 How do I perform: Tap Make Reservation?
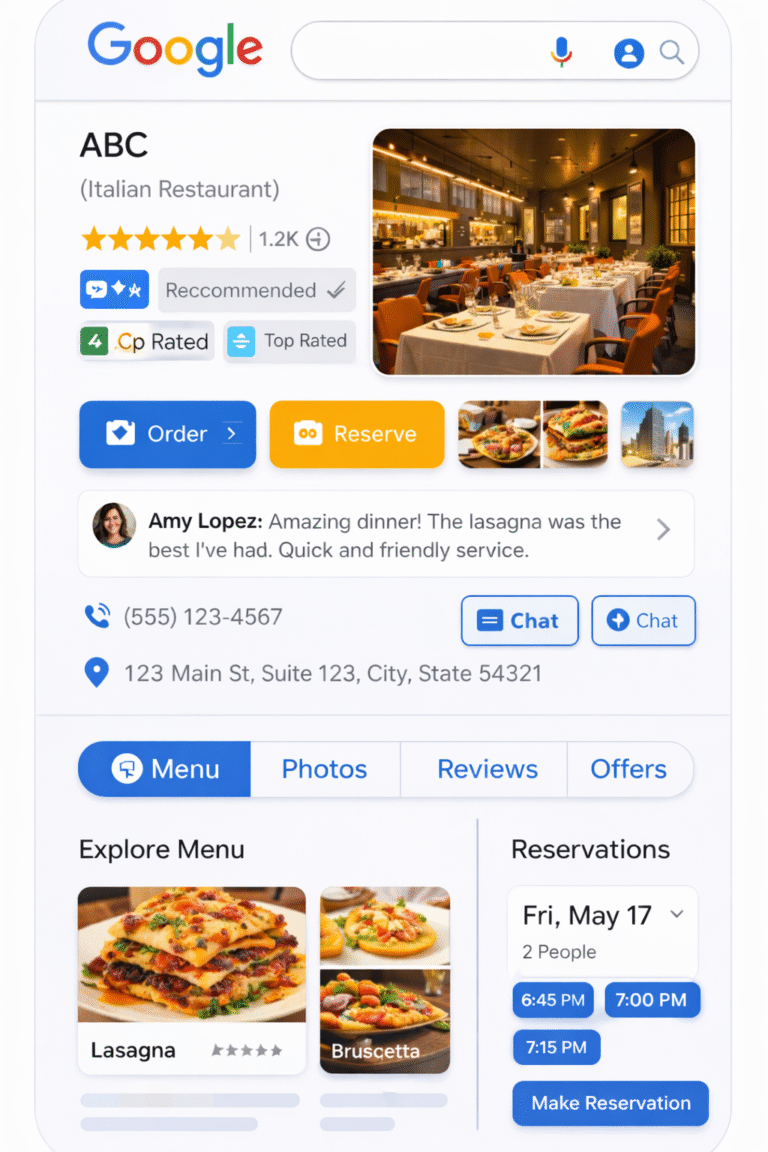(610, 1103)
